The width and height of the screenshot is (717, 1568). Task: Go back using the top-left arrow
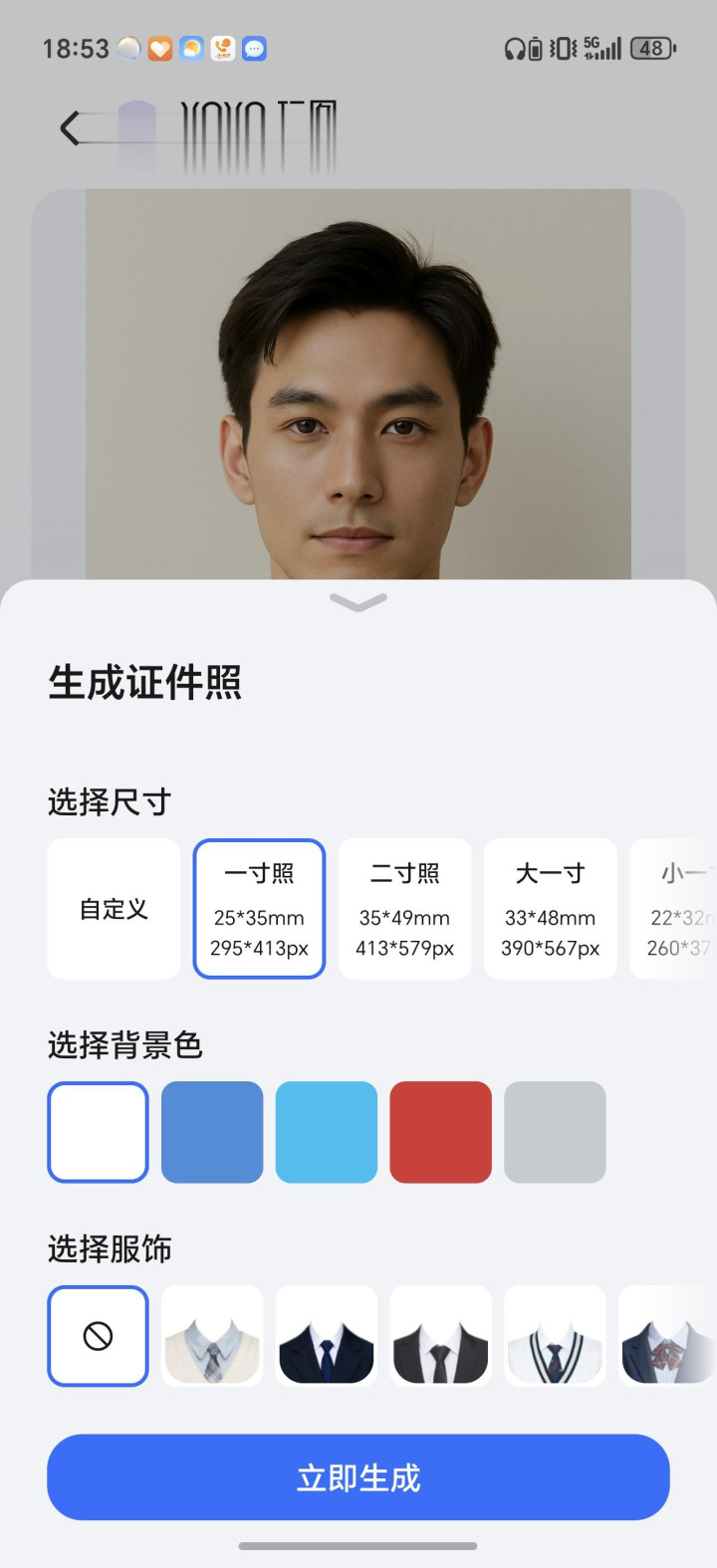pyautogui.click(x=70, y=128)
